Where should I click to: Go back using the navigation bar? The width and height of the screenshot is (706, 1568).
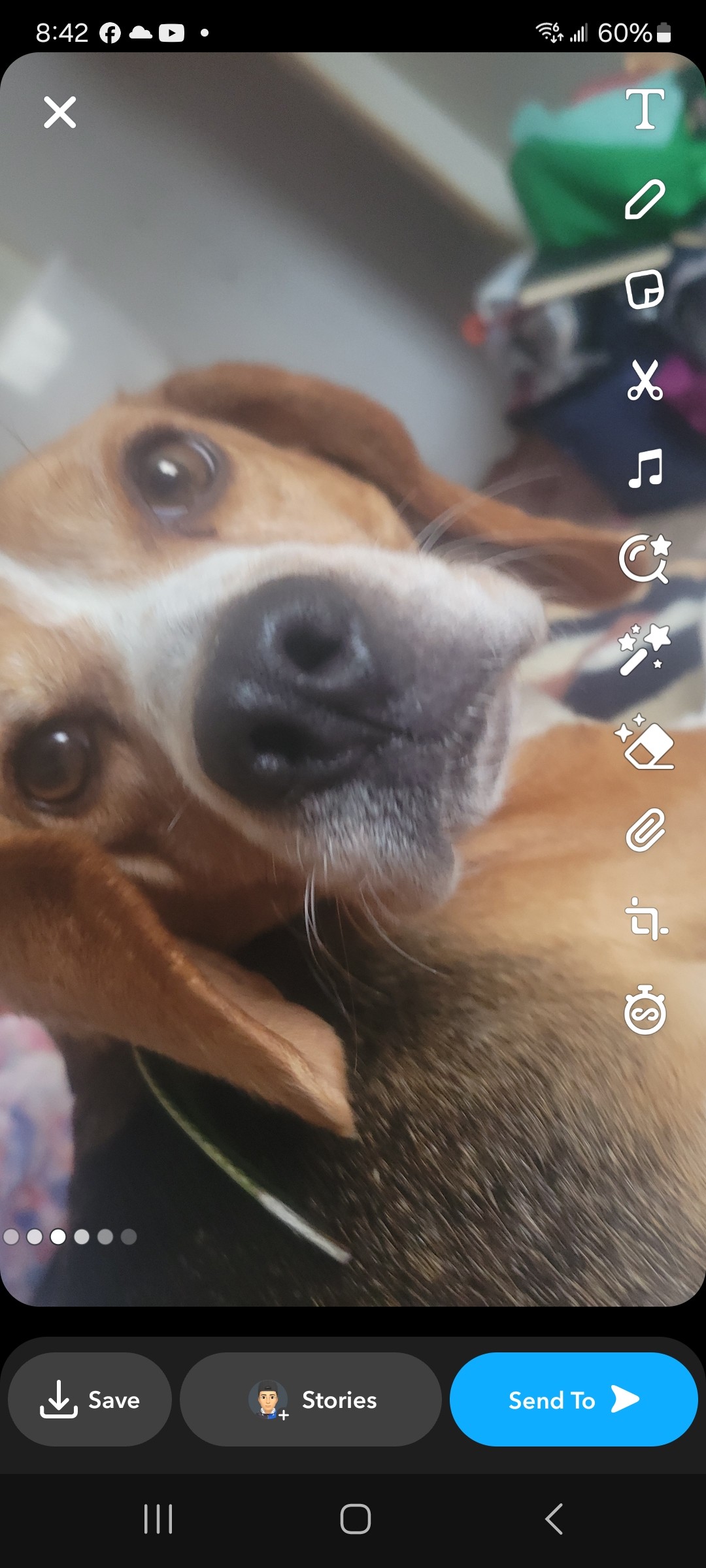pyautogui.click(x=554, y=1519)
